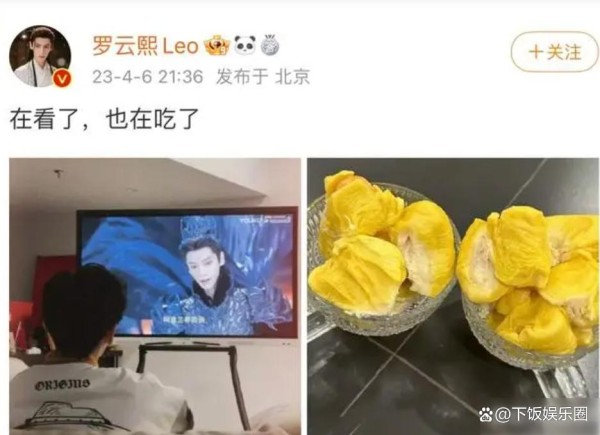The height and width of the screenshot is (435, 600).
Task: Open the photo of the TV screen
Action: 155,295
